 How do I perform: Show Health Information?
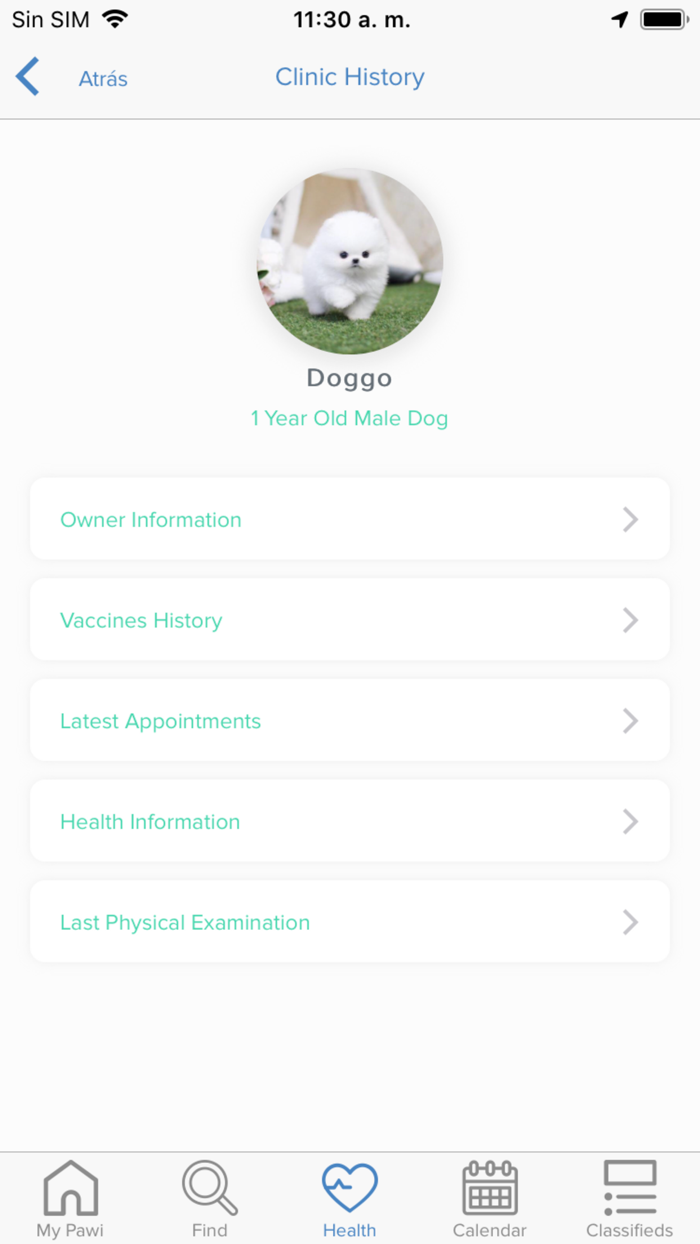click(349, 821)
